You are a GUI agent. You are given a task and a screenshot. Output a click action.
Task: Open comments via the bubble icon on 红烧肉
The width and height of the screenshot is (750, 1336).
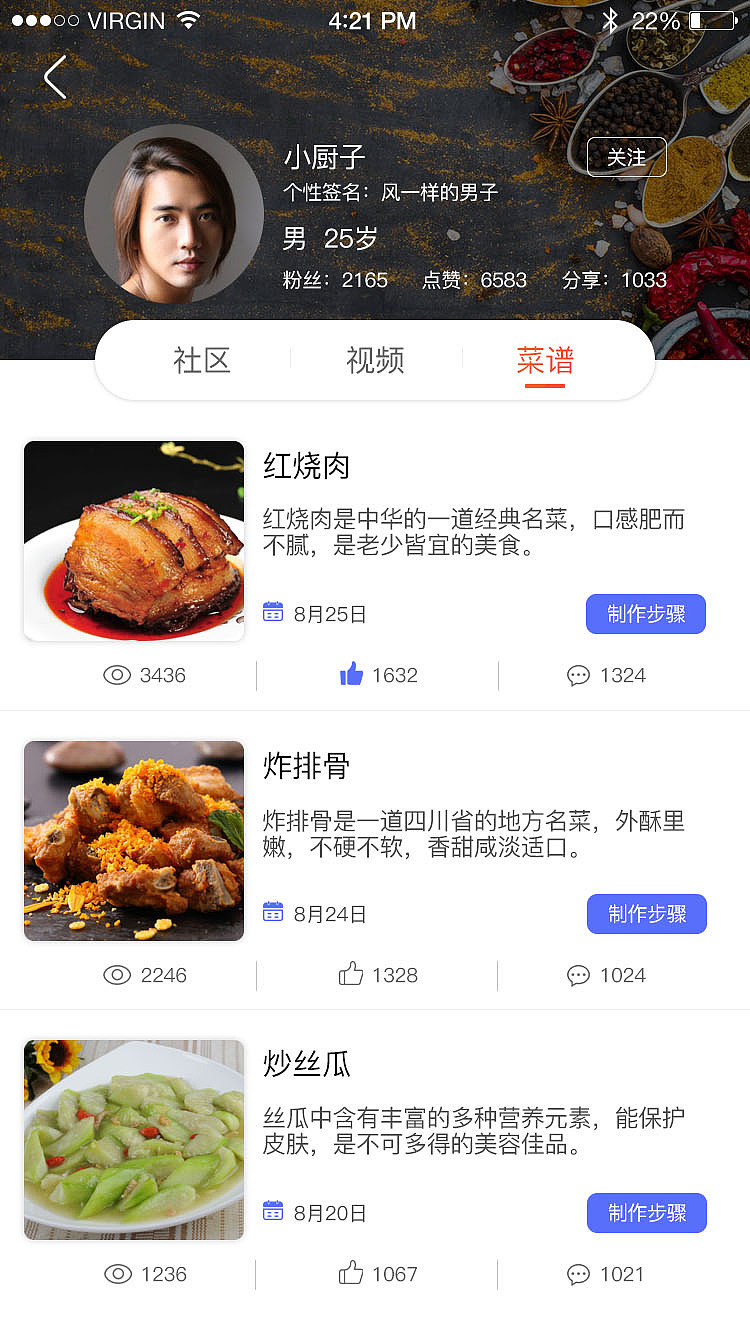point(578,675)
